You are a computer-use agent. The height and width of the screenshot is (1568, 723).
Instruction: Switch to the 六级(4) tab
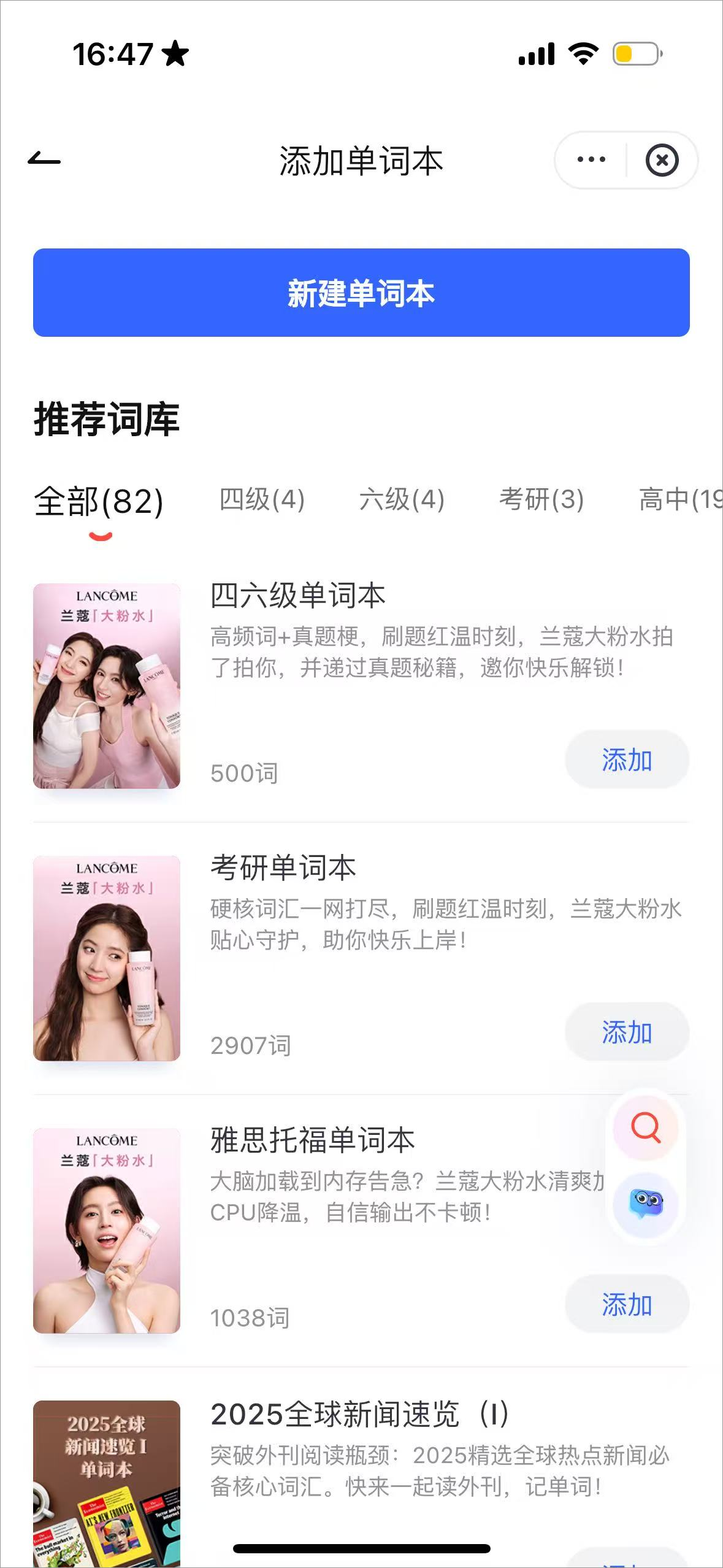point(402,499)
